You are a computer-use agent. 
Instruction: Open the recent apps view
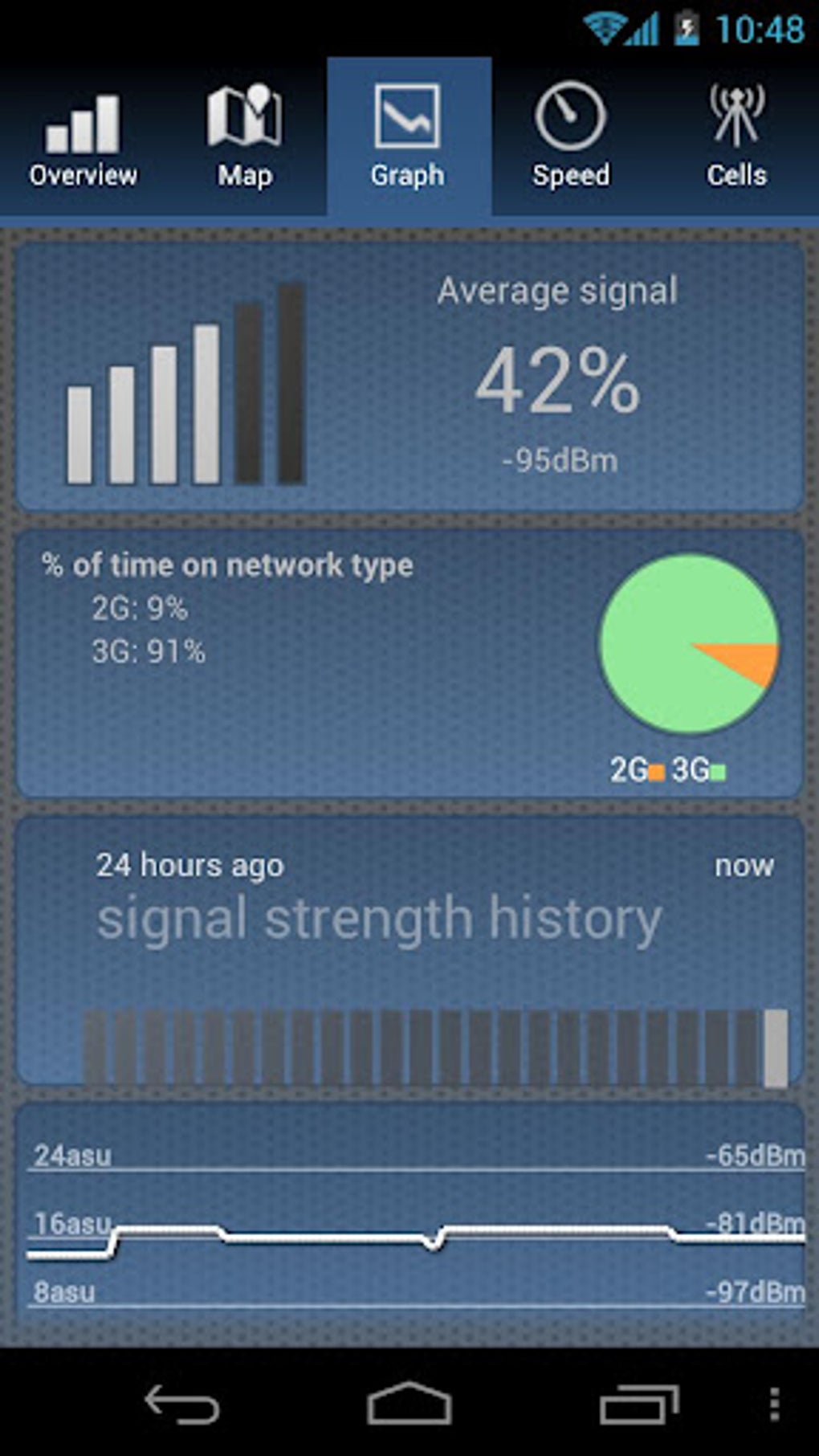[x=638, y=1404]
